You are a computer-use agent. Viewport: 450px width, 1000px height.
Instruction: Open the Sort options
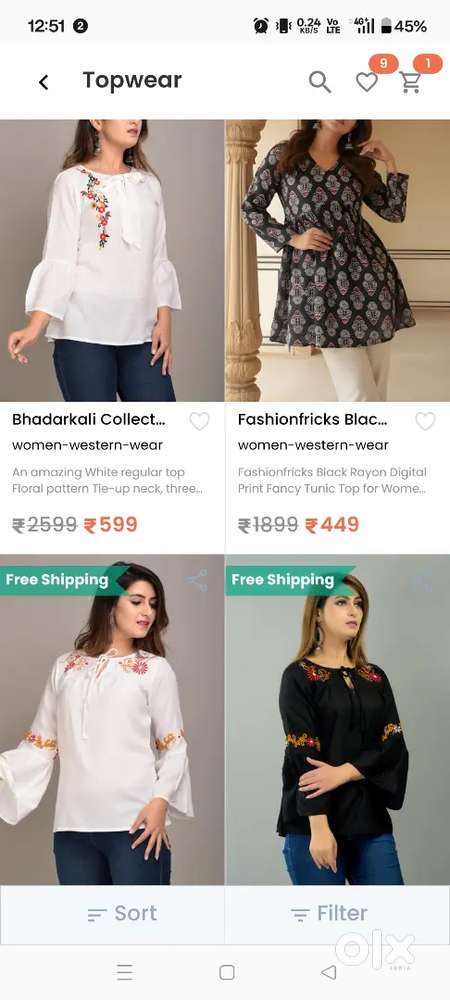112,914
